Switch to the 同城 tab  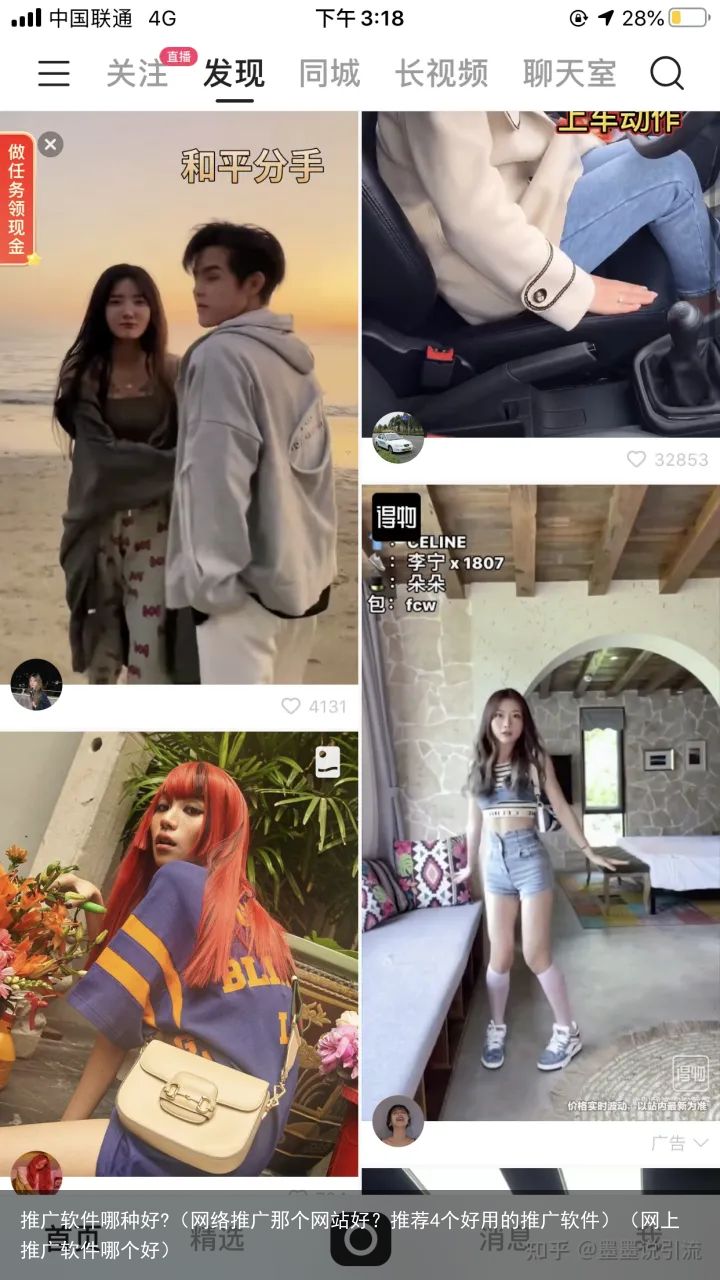tap(329, 73)
